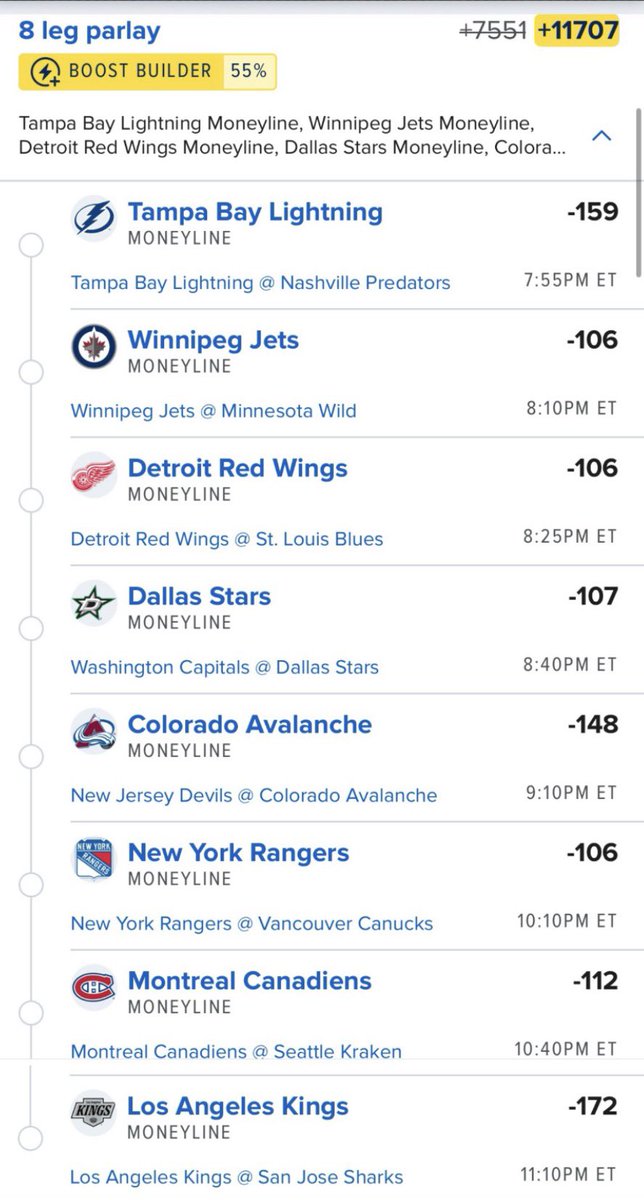Open Washington Capitals @ Dallas Stars matchup
The height and width of the screenshot is (1200, 644).
click(225, 667)
